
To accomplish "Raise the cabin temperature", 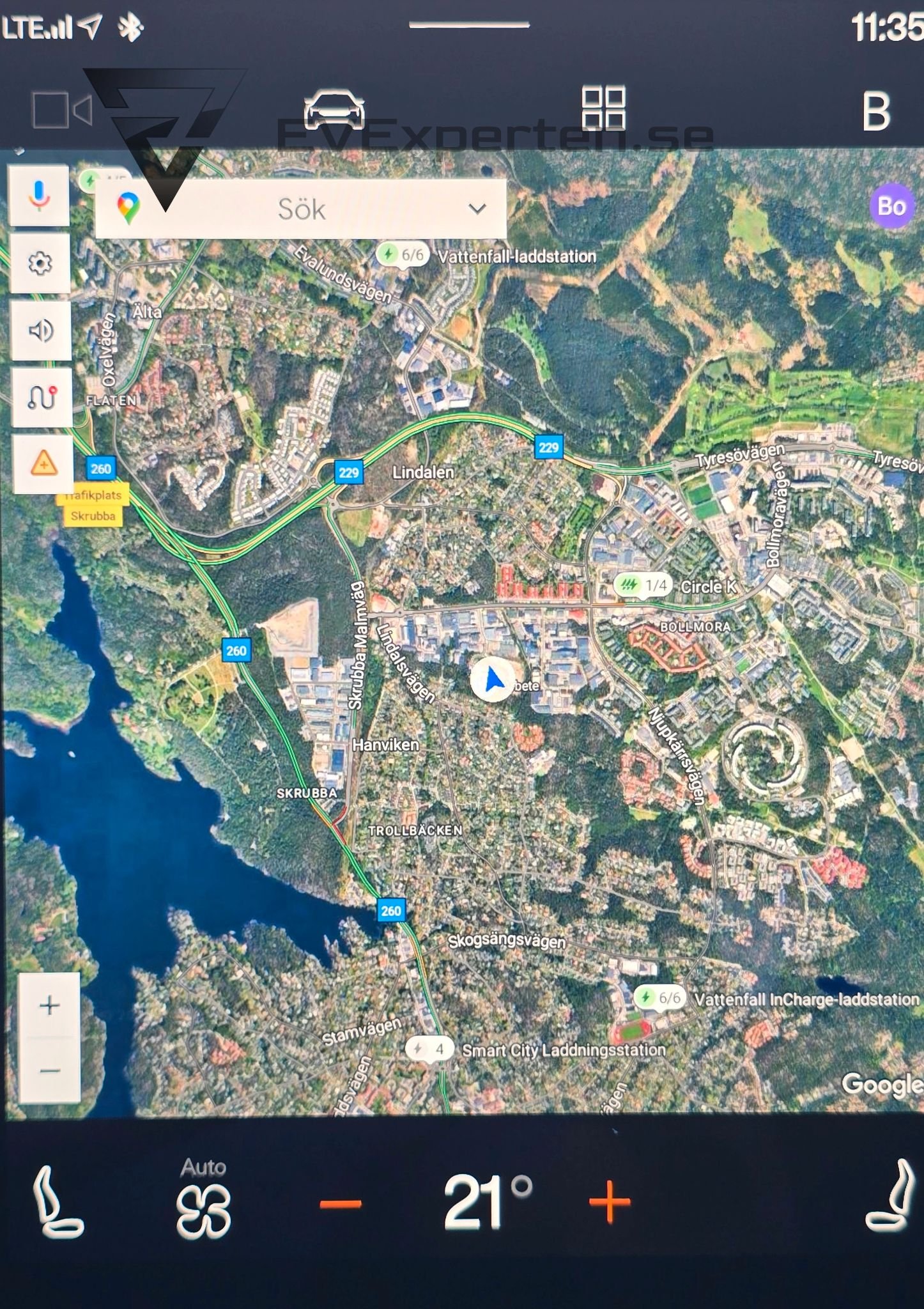I will point(609,1202).
